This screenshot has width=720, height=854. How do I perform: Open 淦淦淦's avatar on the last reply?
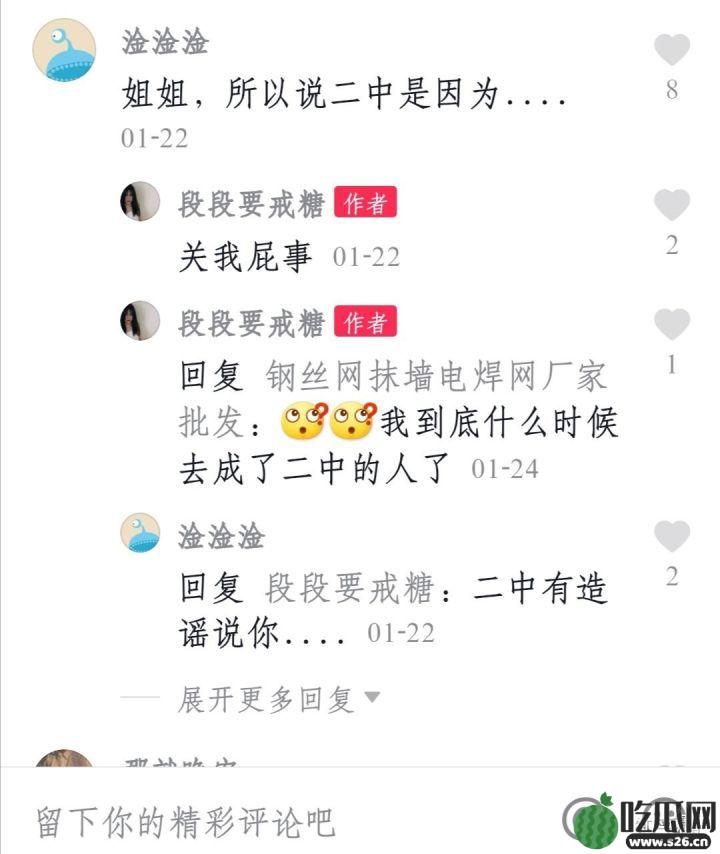coord(140,533)
